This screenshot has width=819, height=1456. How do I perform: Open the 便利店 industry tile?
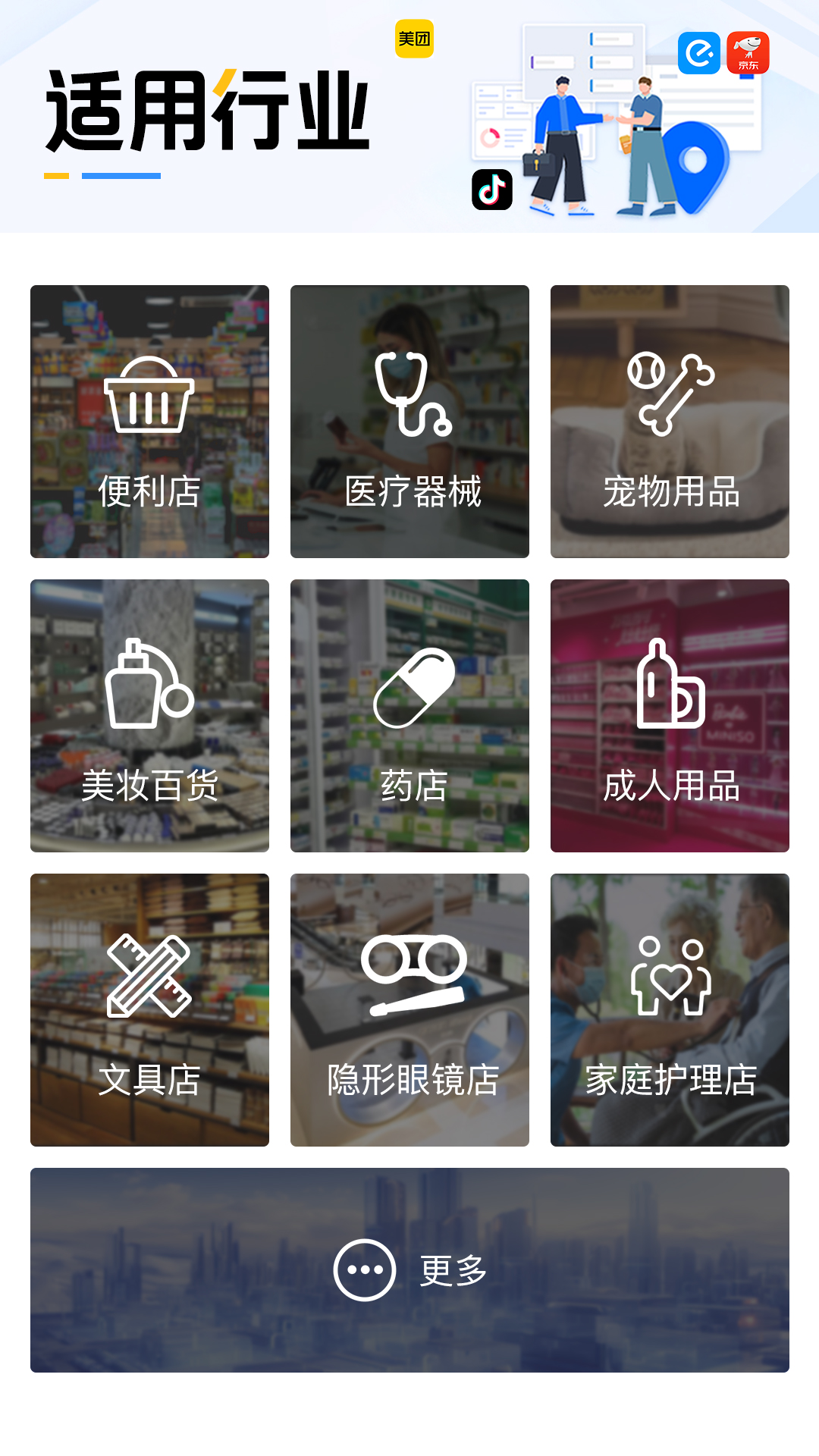149,422
